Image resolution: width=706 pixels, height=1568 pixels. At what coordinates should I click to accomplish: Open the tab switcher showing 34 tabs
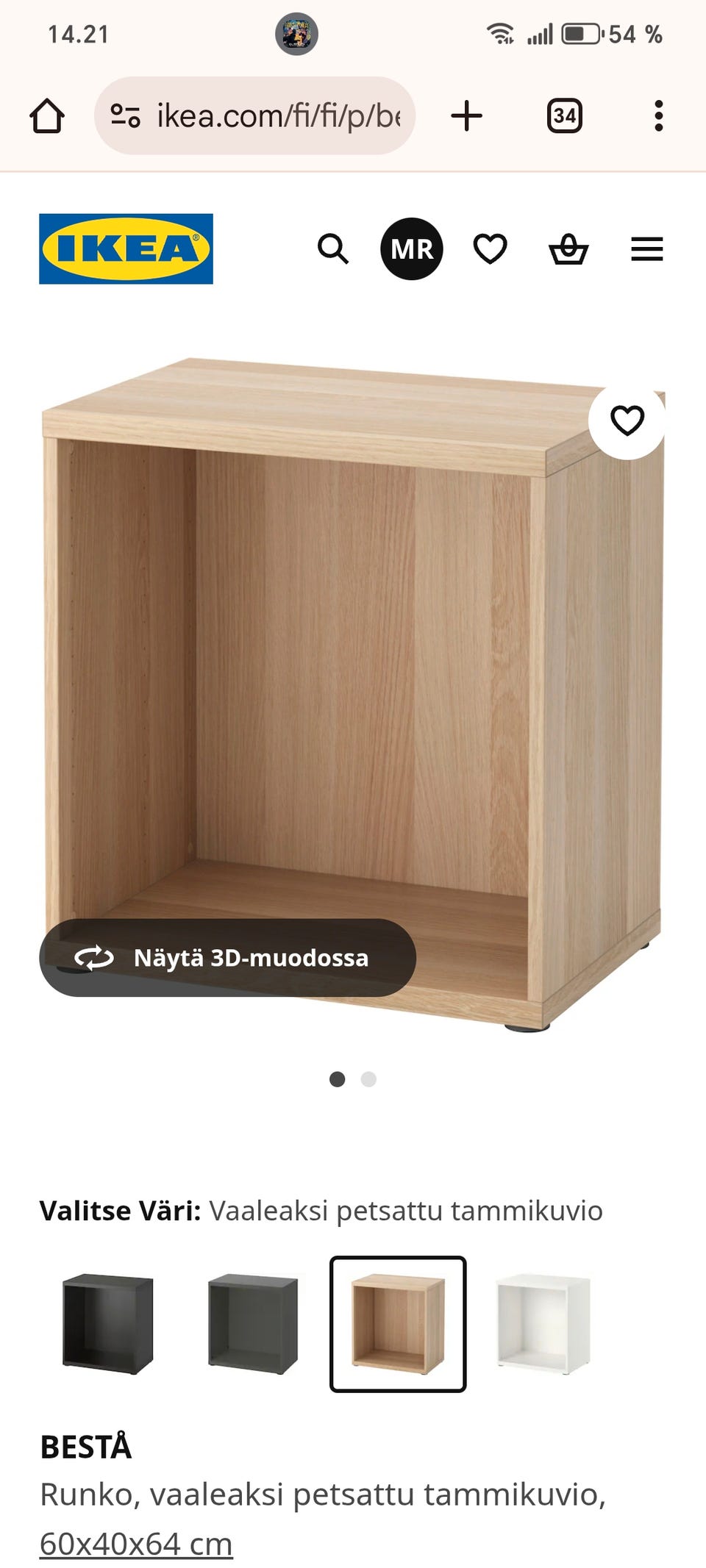click(564, 116)
